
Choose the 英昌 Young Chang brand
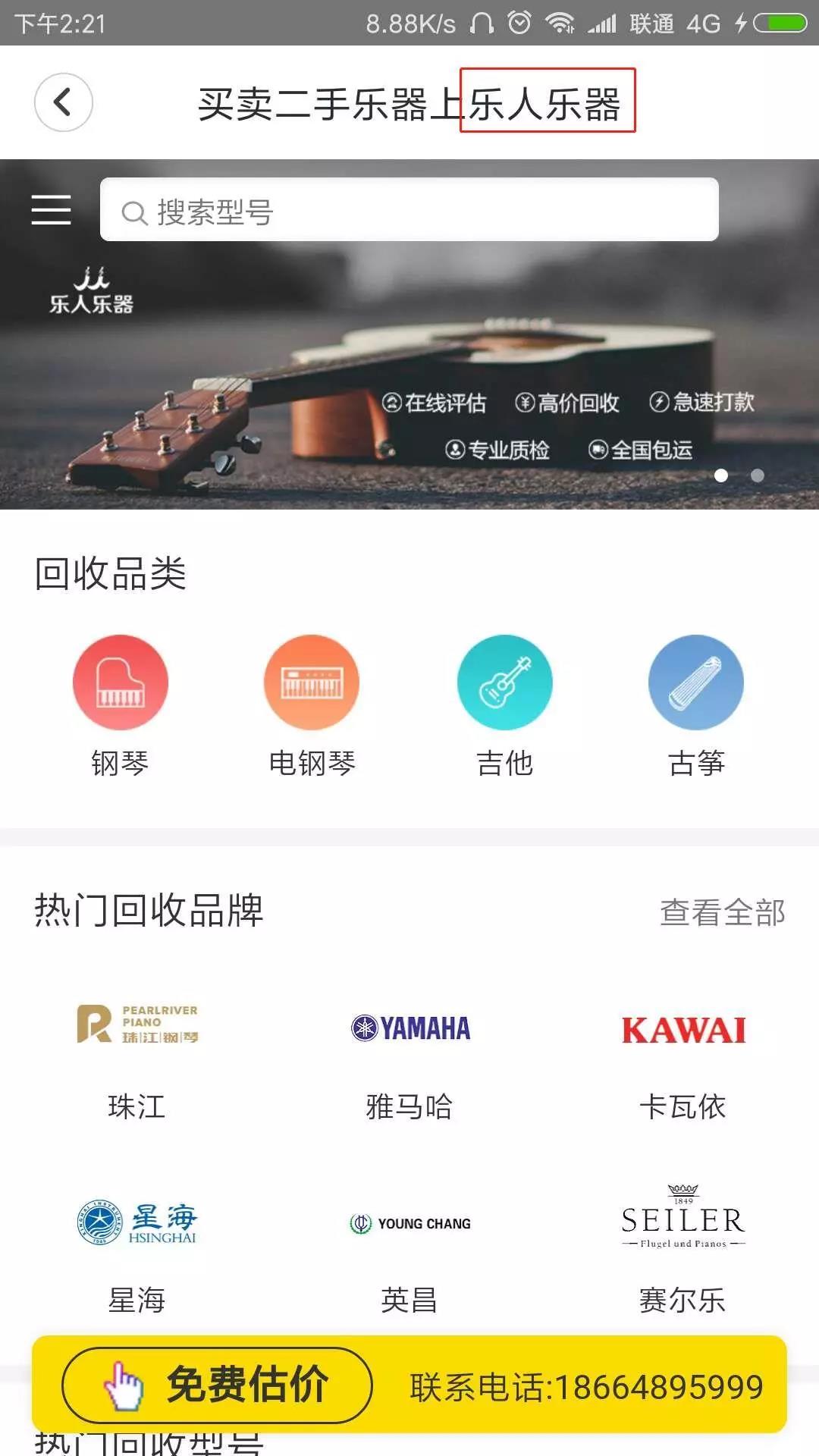409,1255
